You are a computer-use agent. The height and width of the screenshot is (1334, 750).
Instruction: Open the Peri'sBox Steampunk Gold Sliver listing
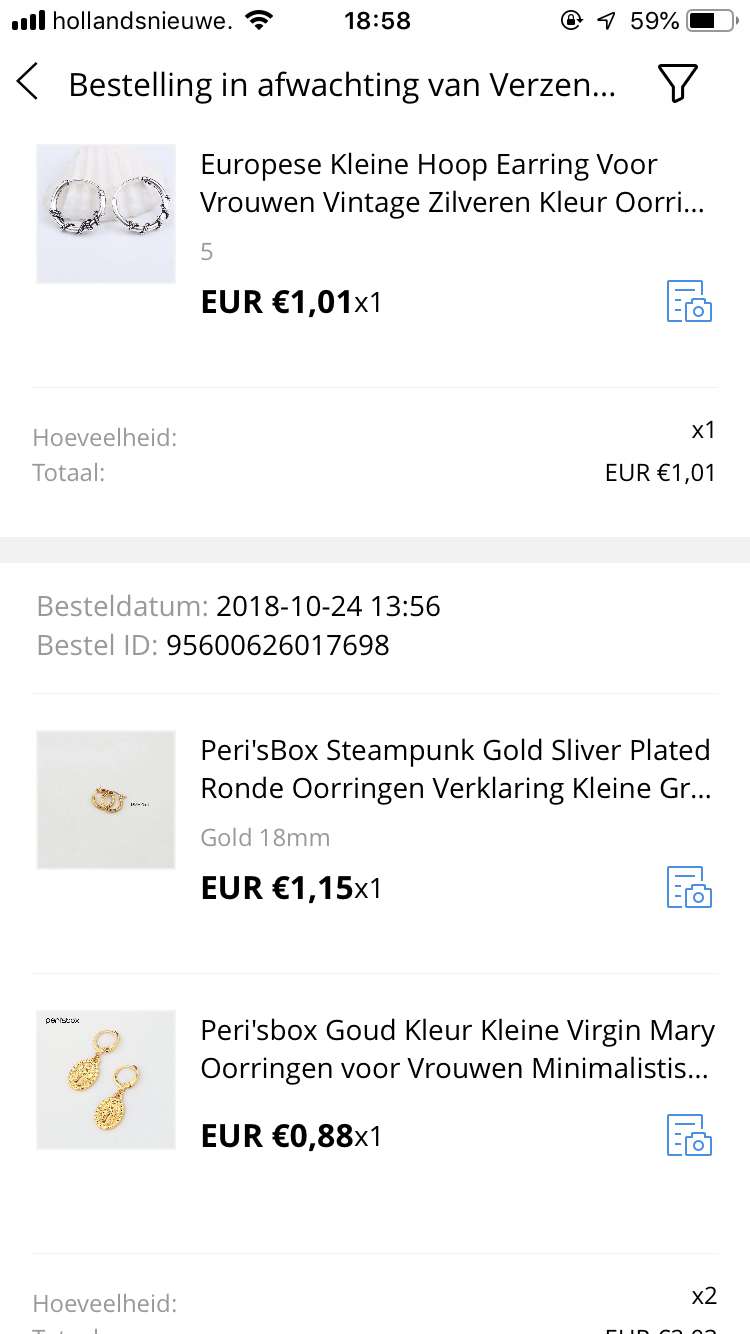pyautogui.click(x=455, y=770)
